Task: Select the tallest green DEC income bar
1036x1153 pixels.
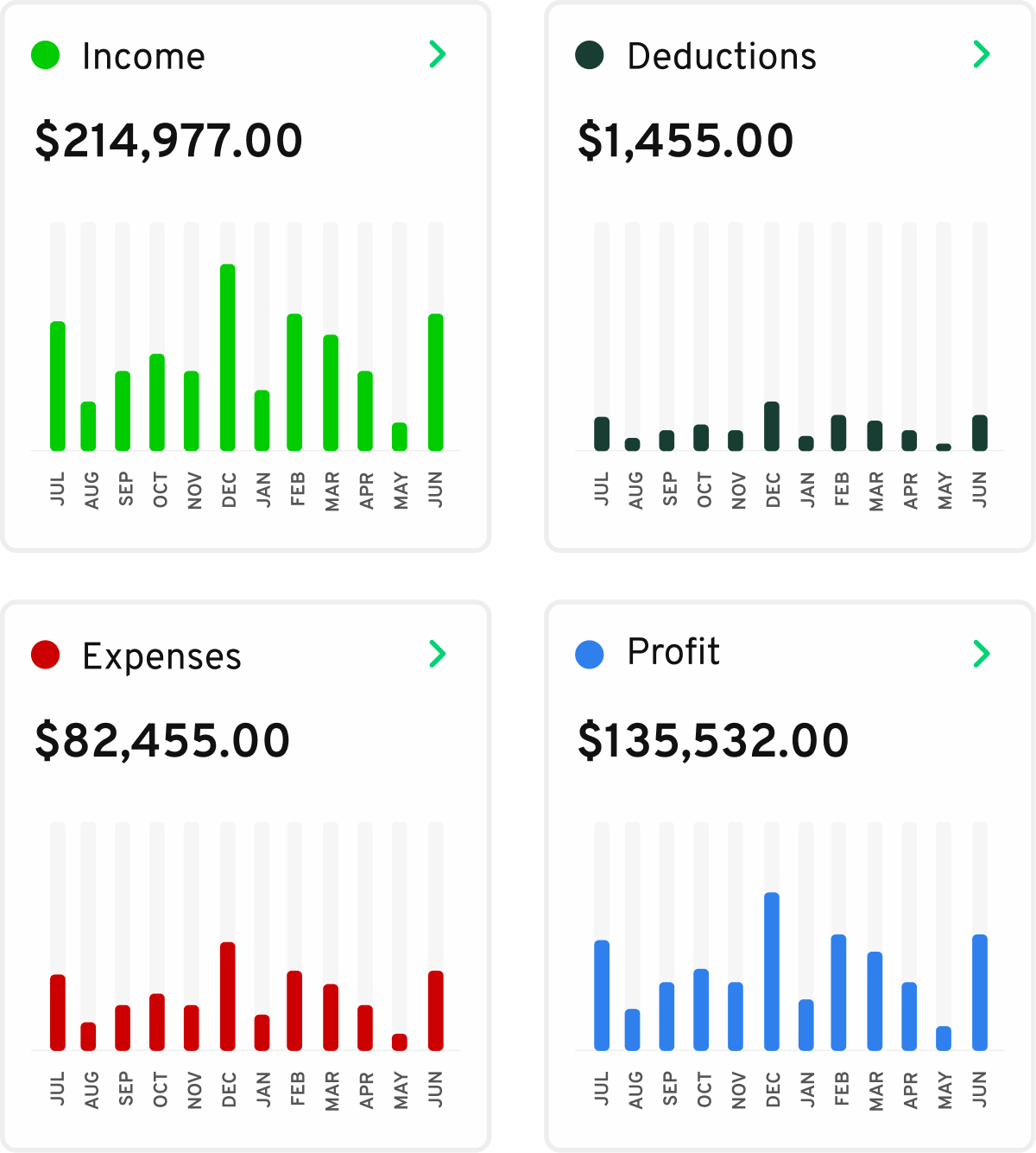Action: 227,358
